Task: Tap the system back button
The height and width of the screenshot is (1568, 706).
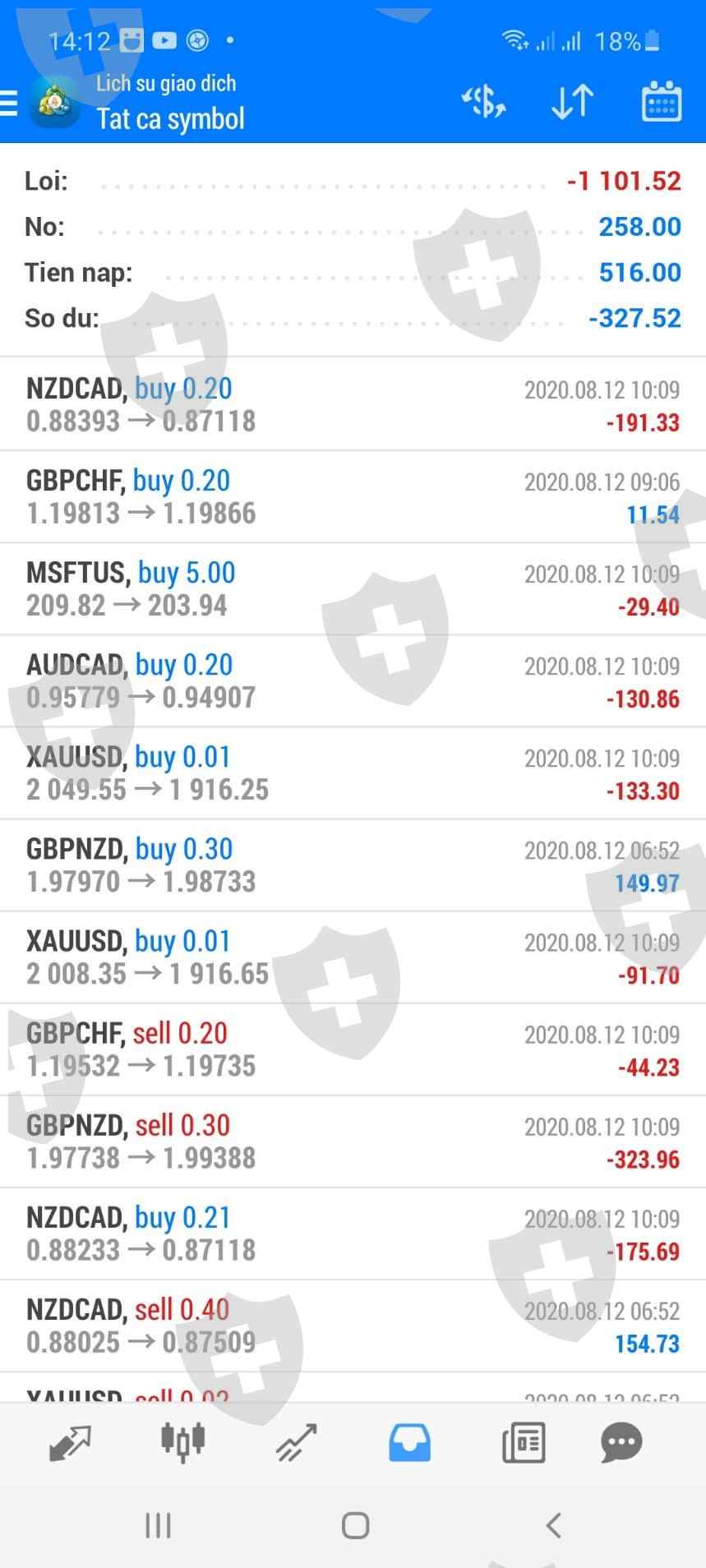Action: point(553,1526)
